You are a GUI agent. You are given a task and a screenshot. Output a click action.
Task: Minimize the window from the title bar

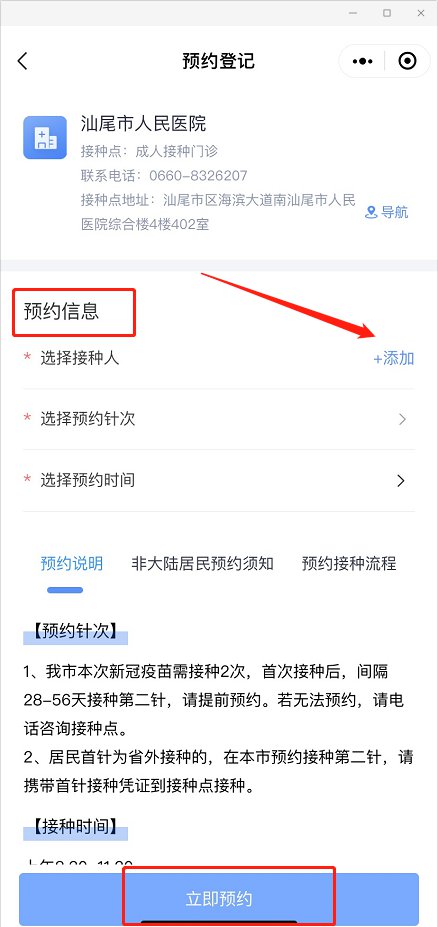353,13
